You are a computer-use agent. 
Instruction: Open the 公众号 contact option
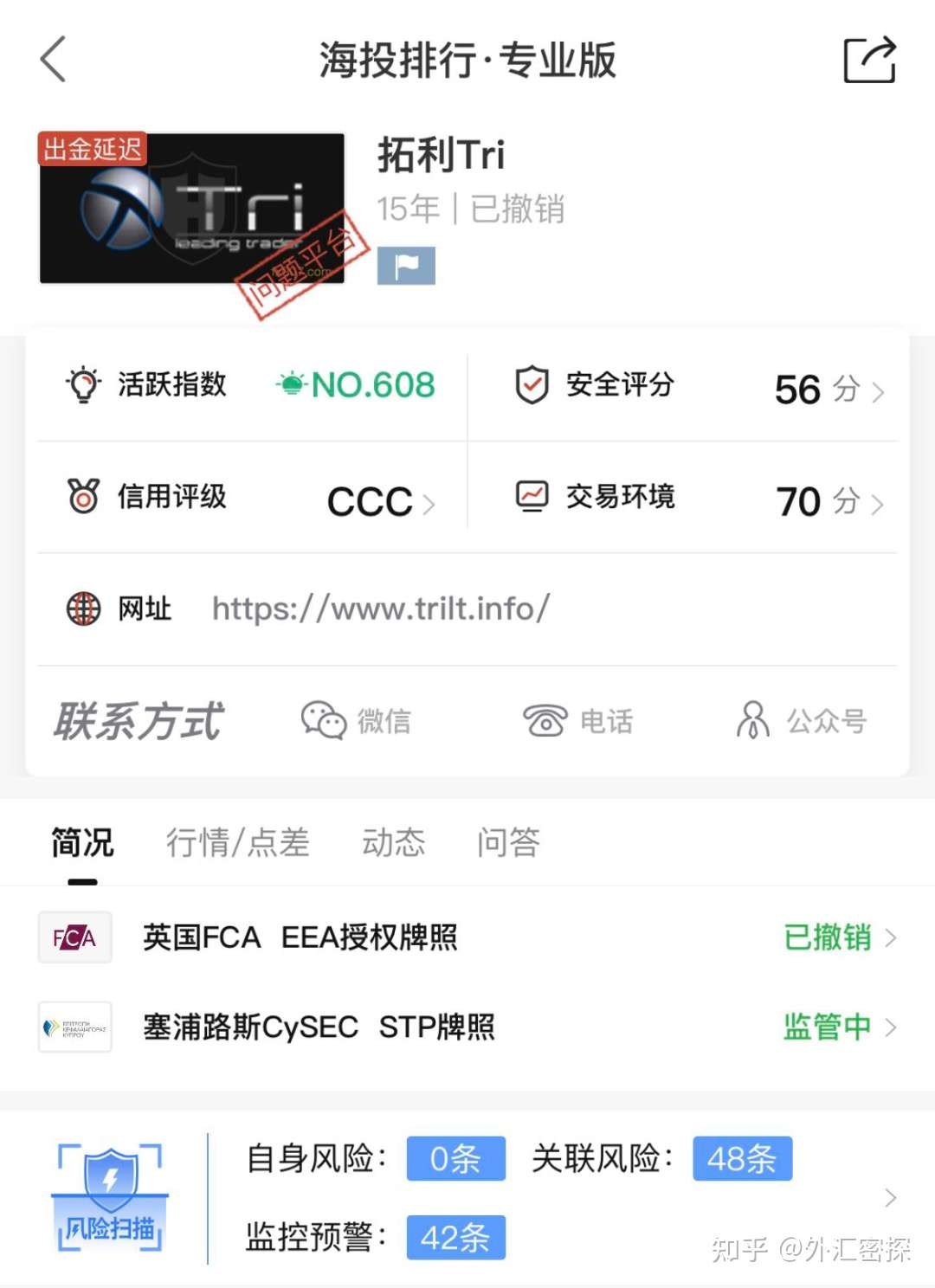(801, 720)
